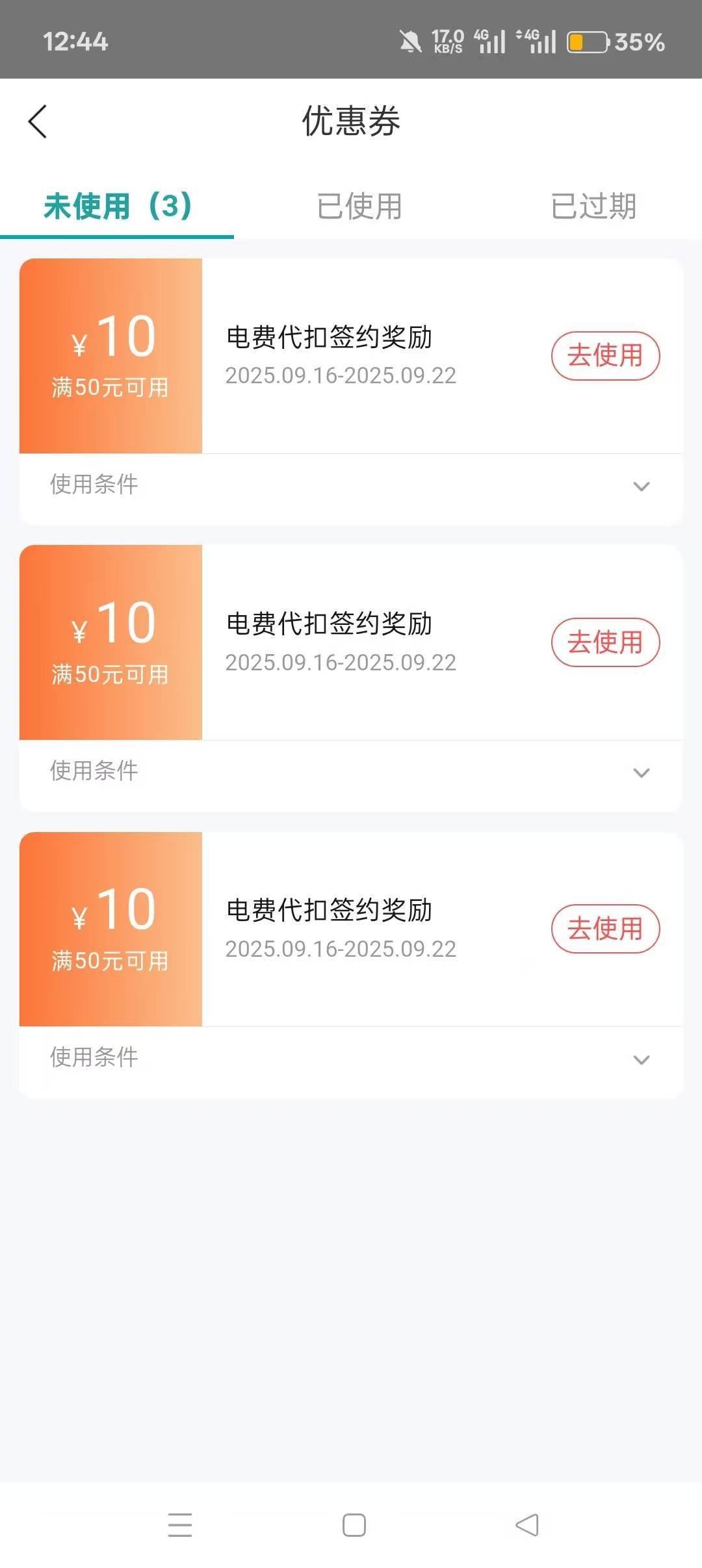The height and width of the screenshot is (1568, 702).
Task: Switch to the 已使用 tab
Action: pyautogui.click(x=359, y=207)
